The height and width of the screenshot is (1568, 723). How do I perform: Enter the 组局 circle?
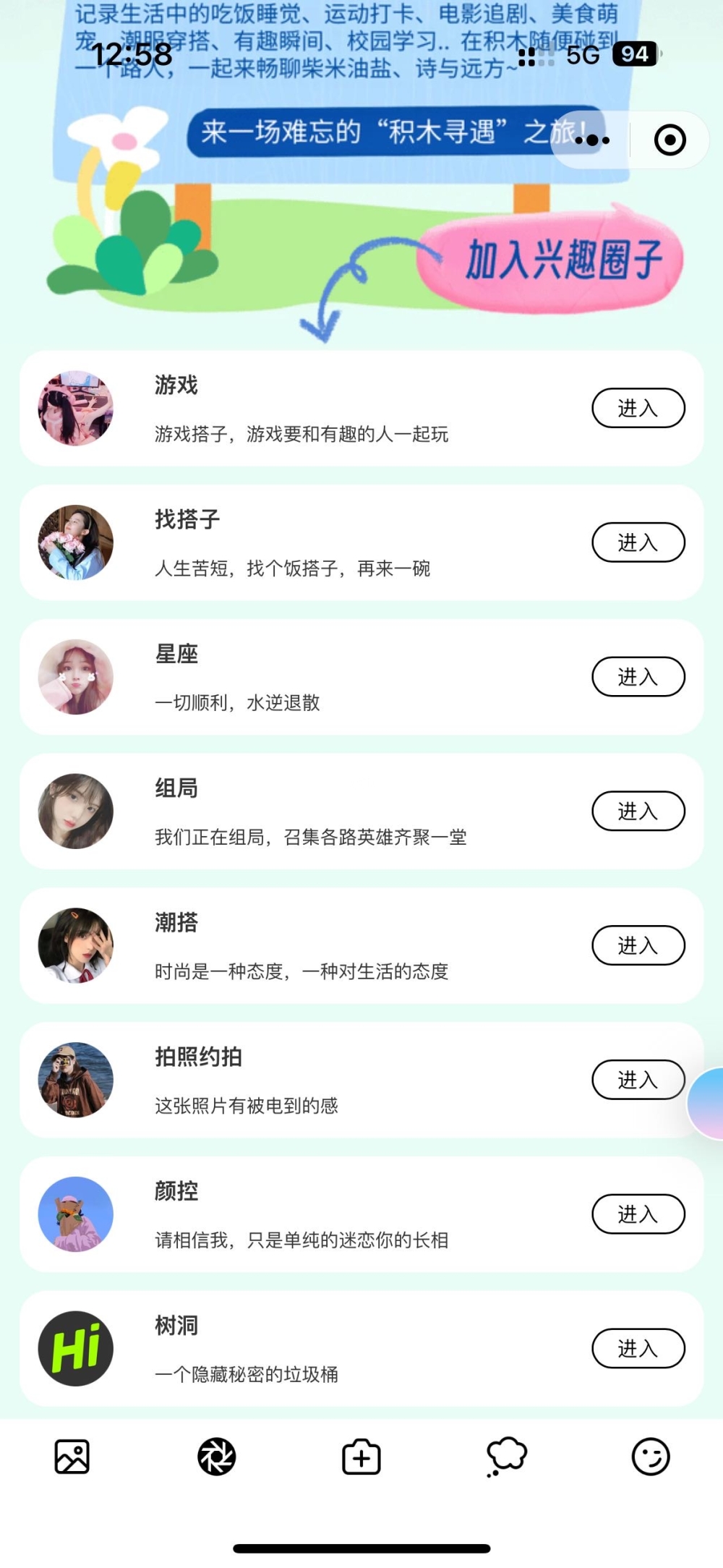pyautogui.click(x=638, y=811)
